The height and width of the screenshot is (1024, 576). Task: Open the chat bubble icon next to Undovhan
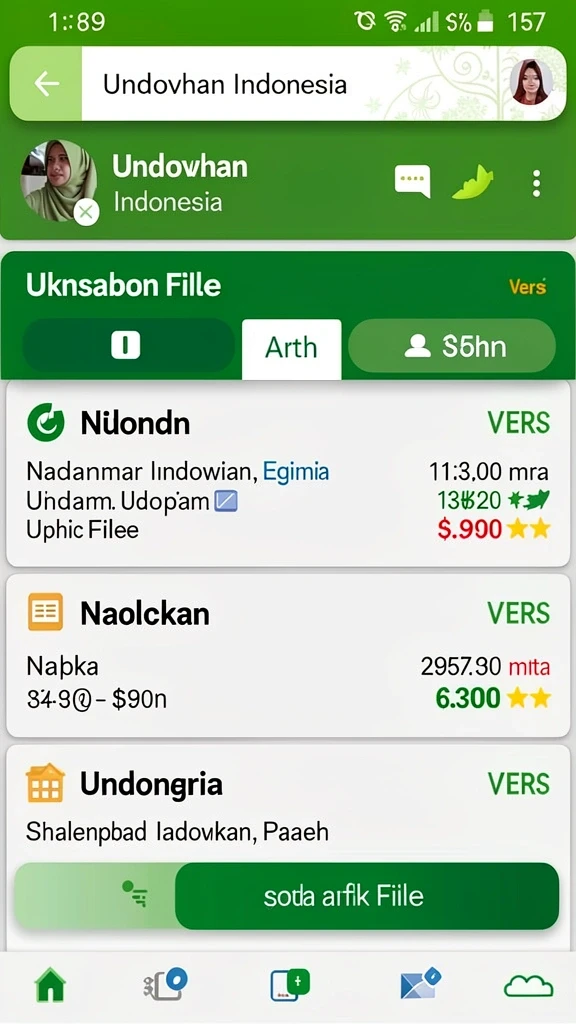pos(412,182)
